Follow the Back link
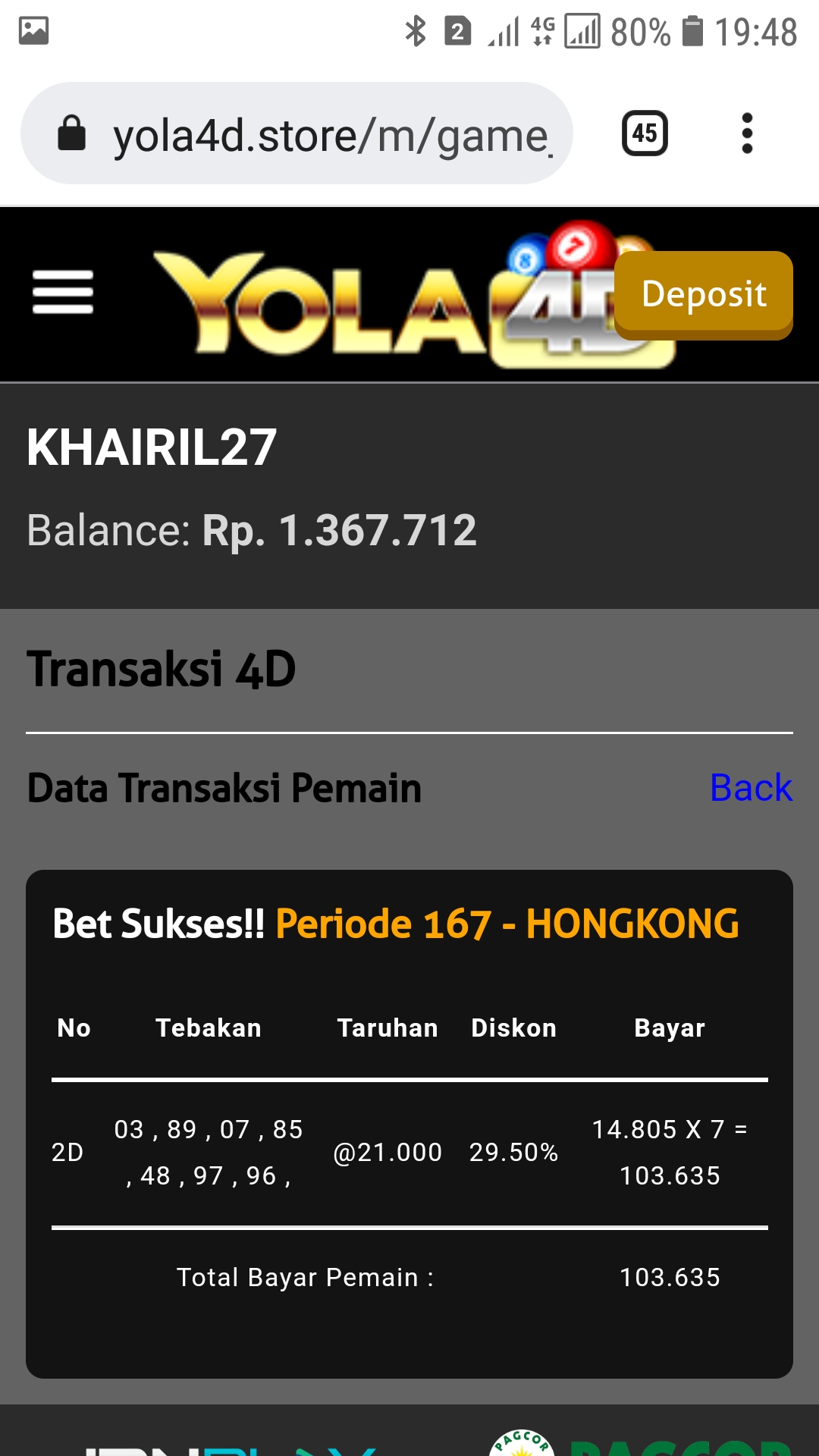Image resolution: width=819 pixels, height=1456 pixels. click(751, 788)
